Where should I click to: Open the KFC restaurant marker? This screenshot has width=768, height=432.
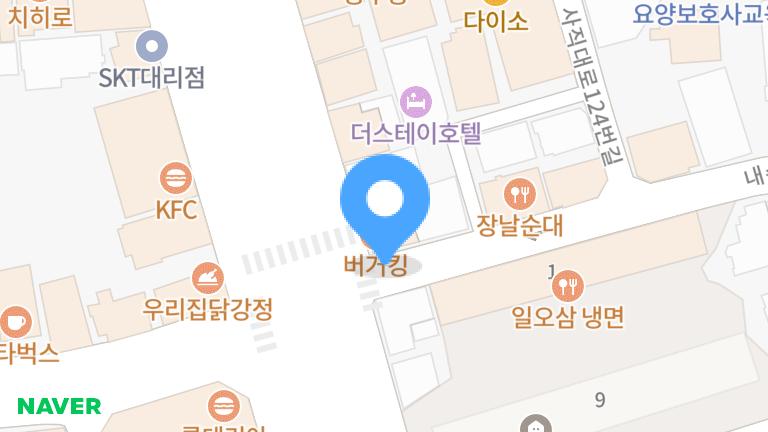pyautogui.click(x=176, y=180)
